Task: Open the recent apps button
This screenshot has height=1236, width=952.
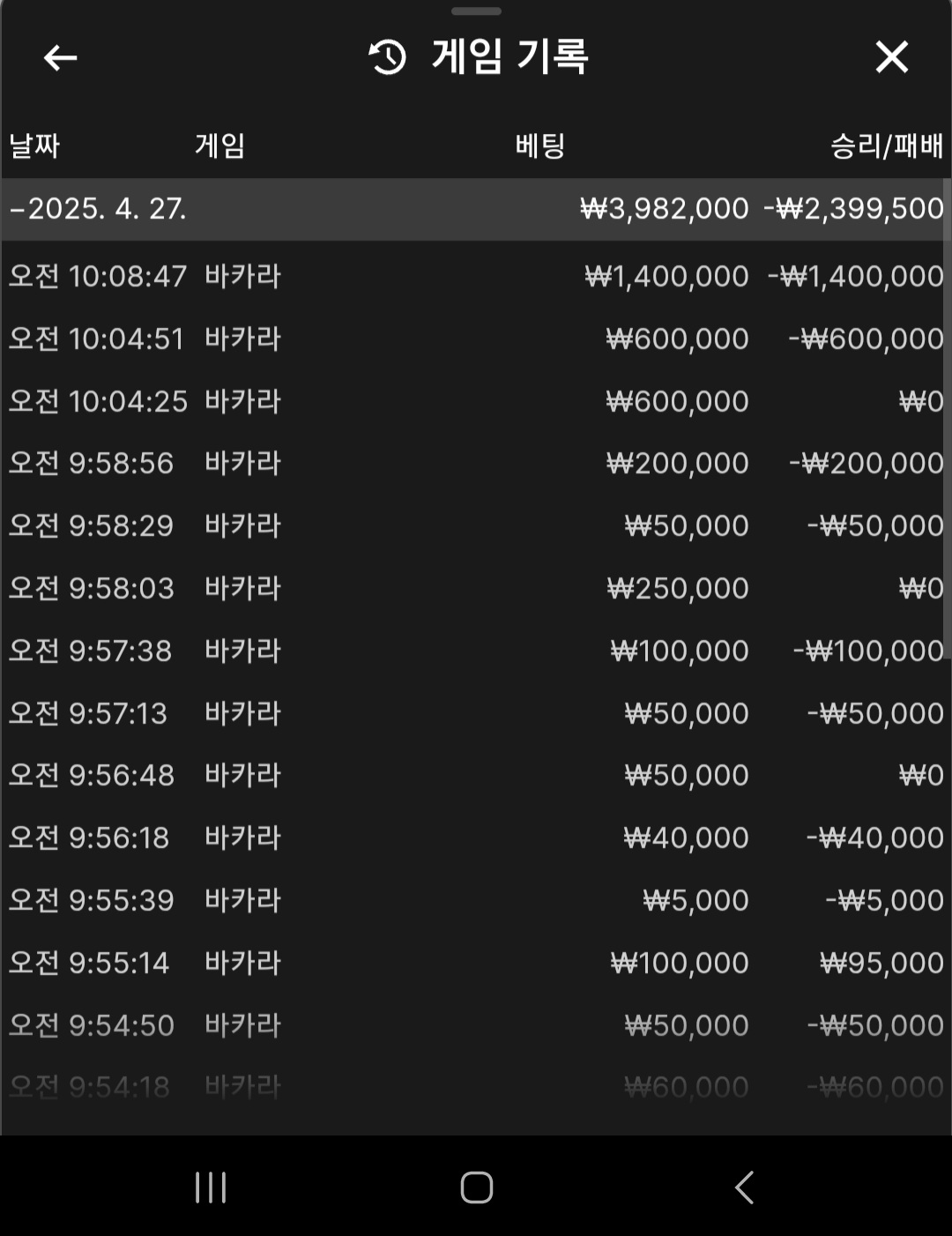Action: [x=211, y=1188]
